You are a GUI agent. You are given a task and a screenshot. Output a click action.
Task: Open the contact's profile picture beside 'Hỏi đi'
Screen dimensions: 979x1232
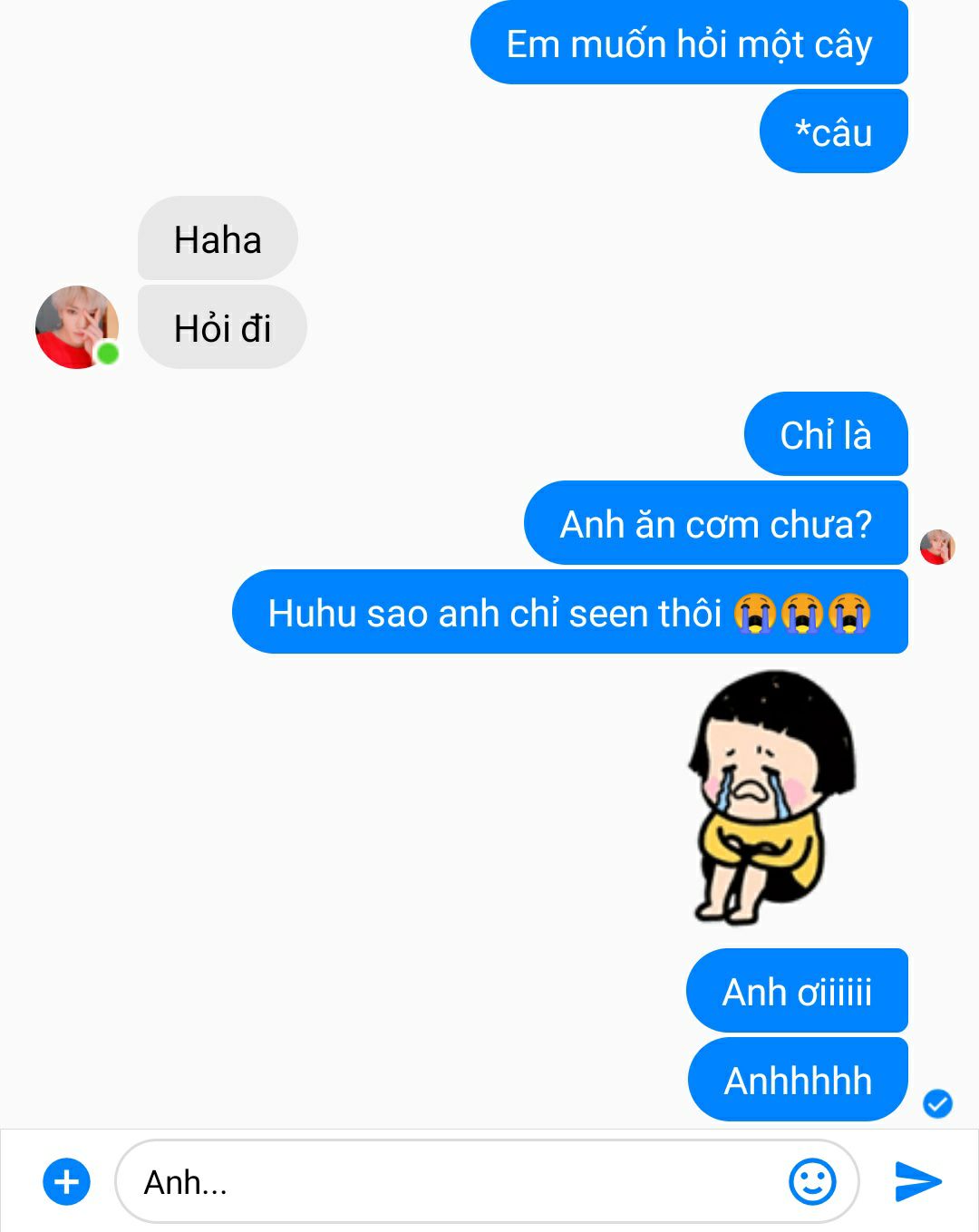click(77, 327)
